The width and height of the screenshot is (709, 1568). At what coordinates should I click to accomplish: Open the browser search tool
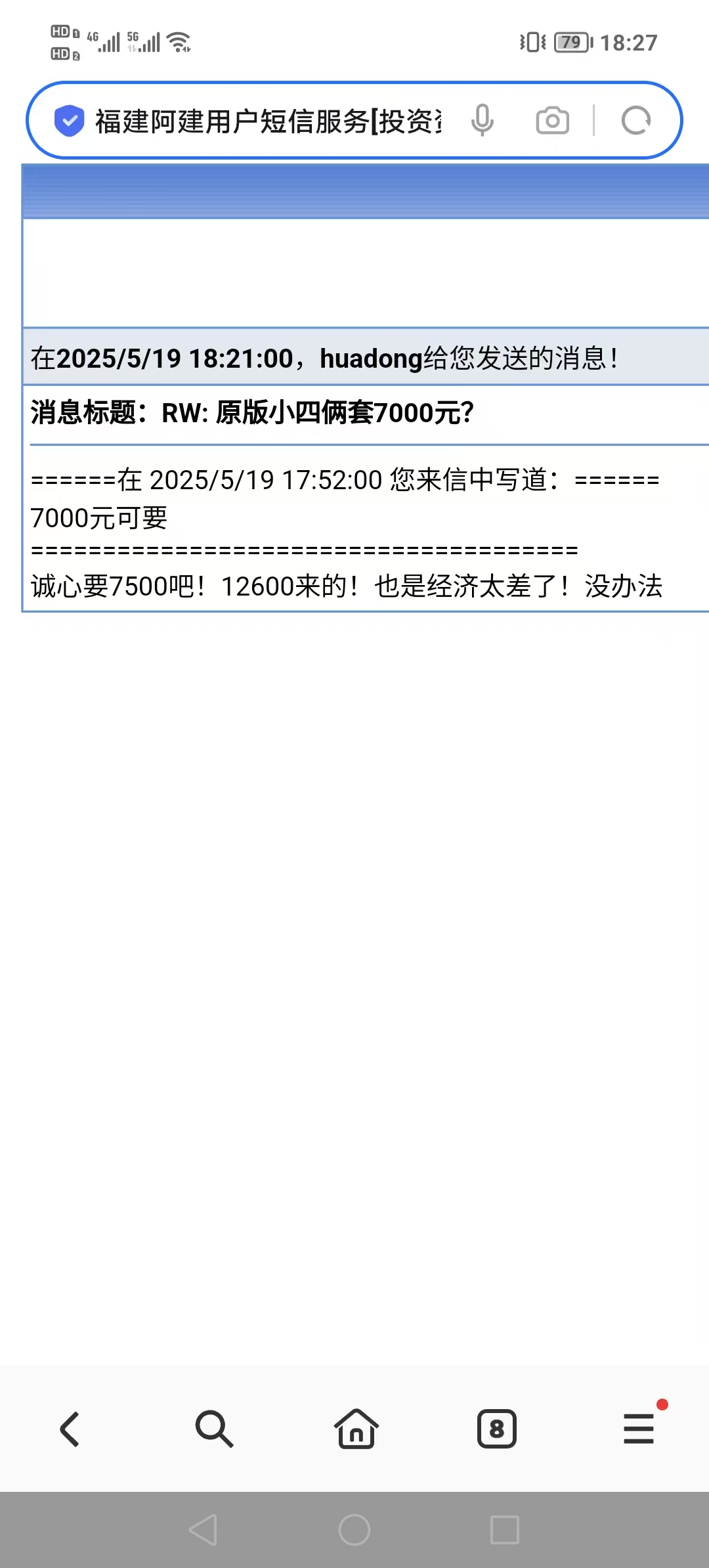(214, 1429)
